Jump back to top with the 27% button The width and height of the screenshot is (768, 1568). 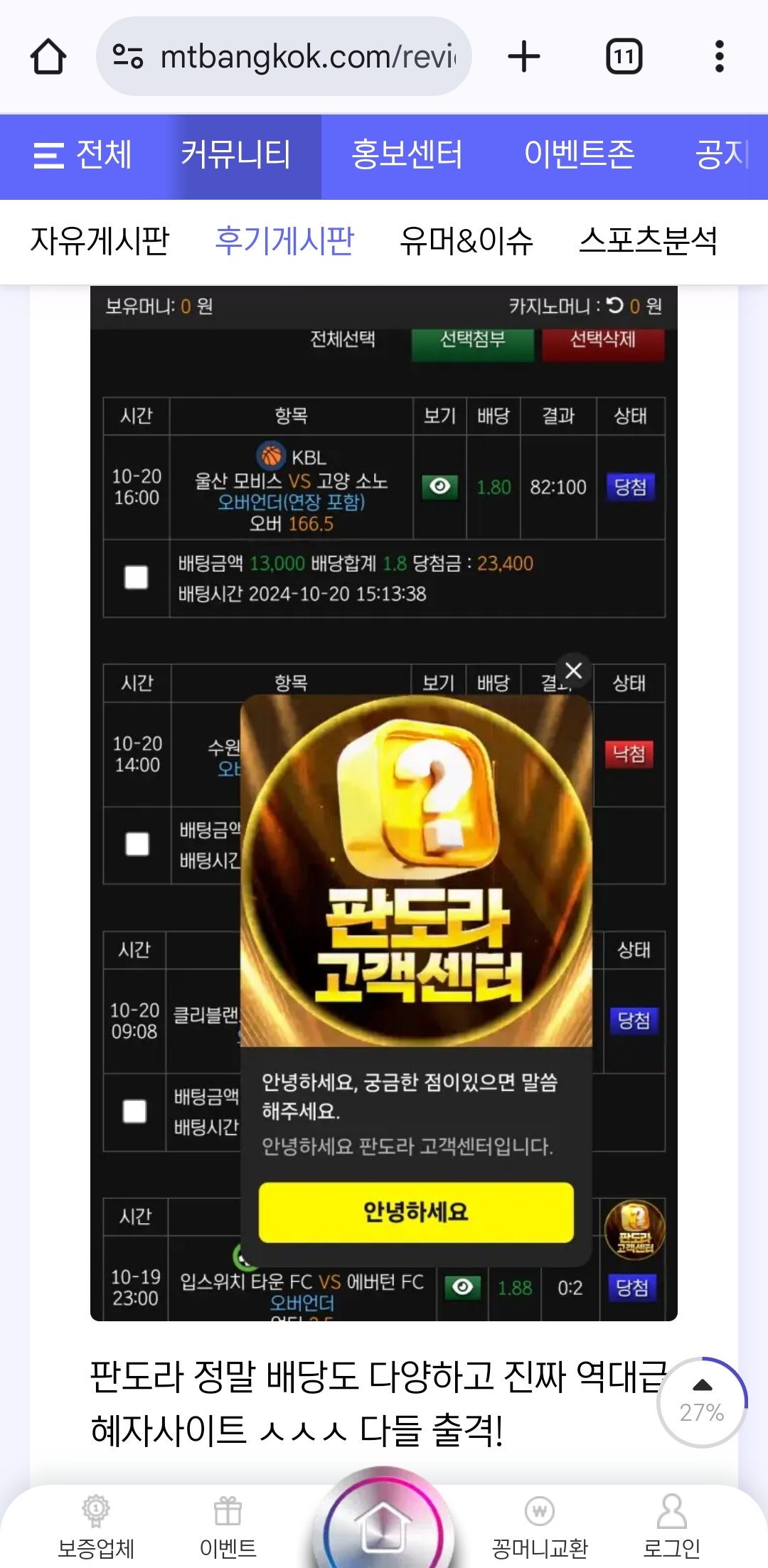701,1402
